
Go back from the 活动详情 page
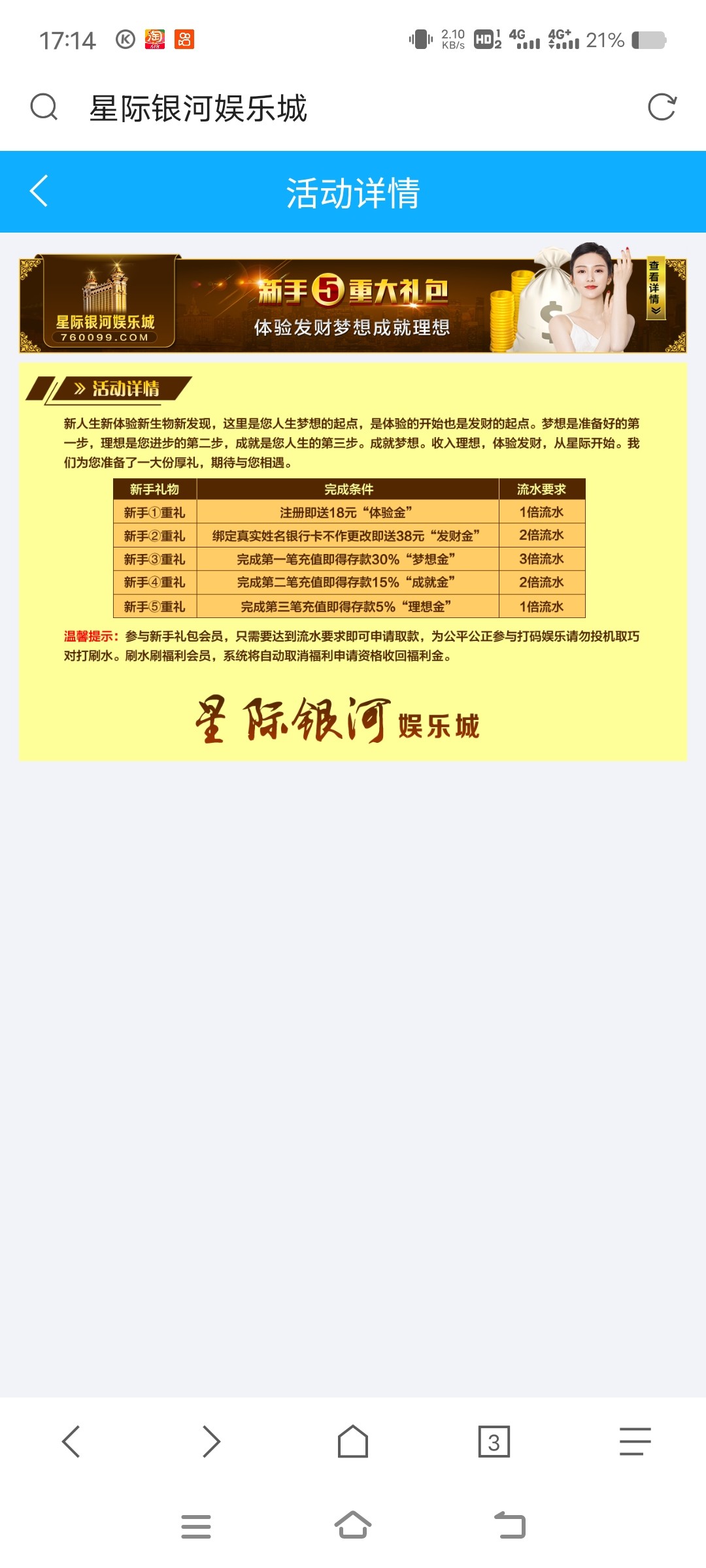[39, 191]
